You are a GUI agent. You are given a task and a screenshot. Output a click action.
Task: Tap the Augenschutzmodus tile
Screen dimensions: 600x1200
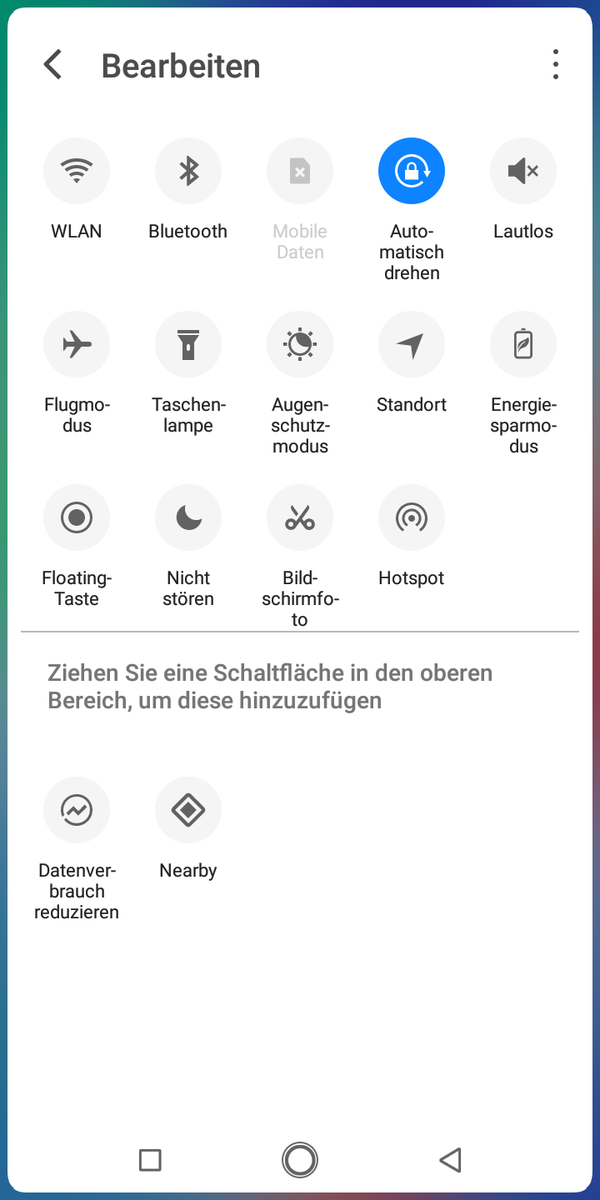click(300, 345)
